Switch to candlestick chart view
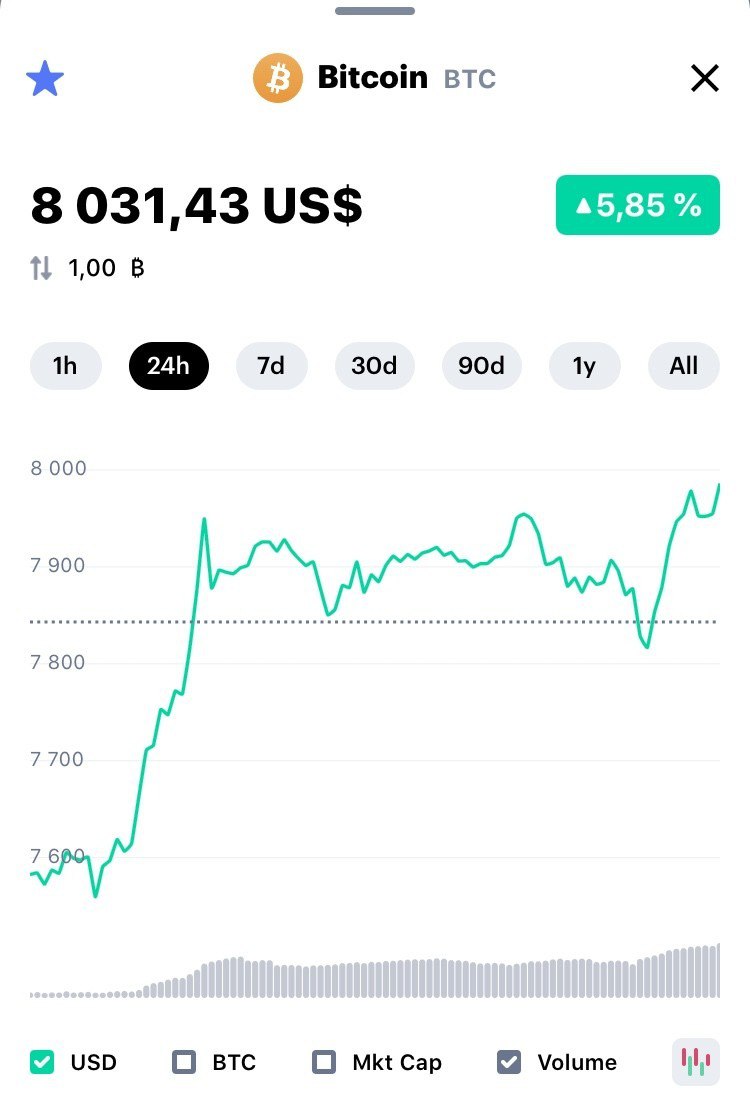The width and height of the screenshot is (750, 1116). [x=695, y=1061]
